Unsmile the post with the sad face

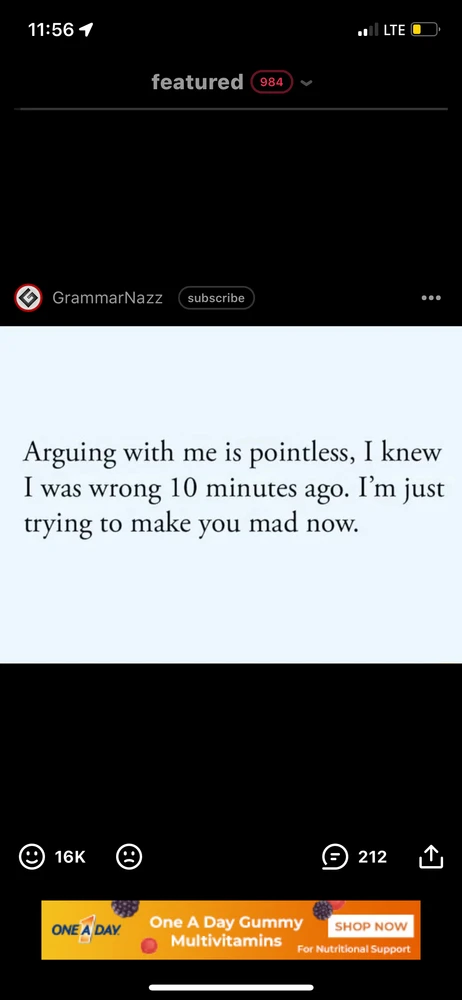click(129, 857)
